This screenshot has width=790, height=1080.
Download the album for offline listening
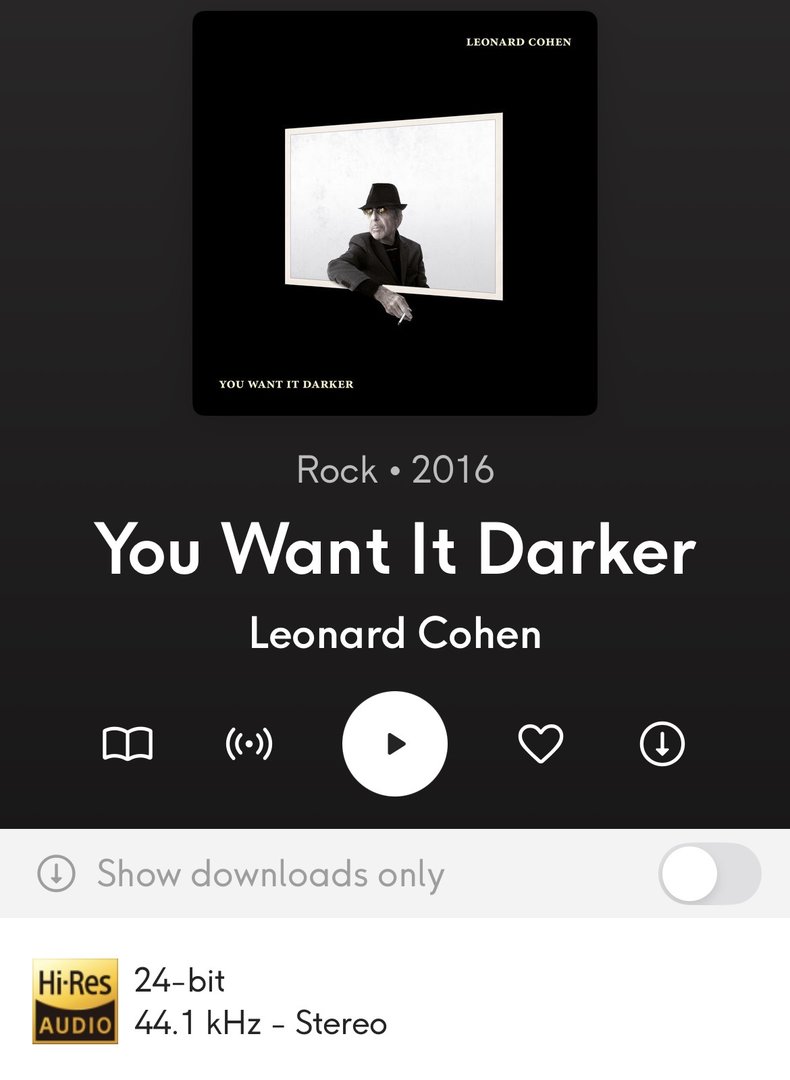coord(662,744)
